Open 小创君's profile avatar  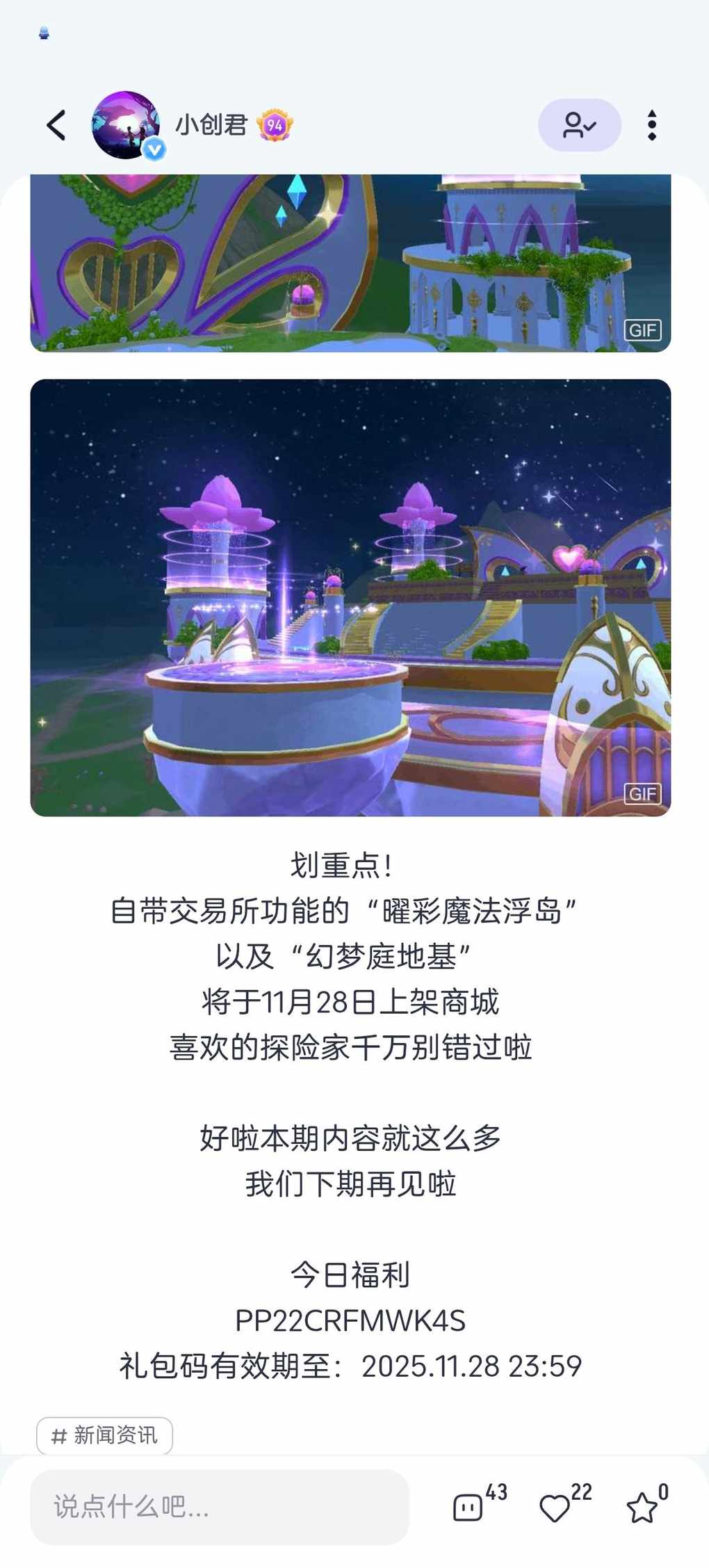[126, 125]
